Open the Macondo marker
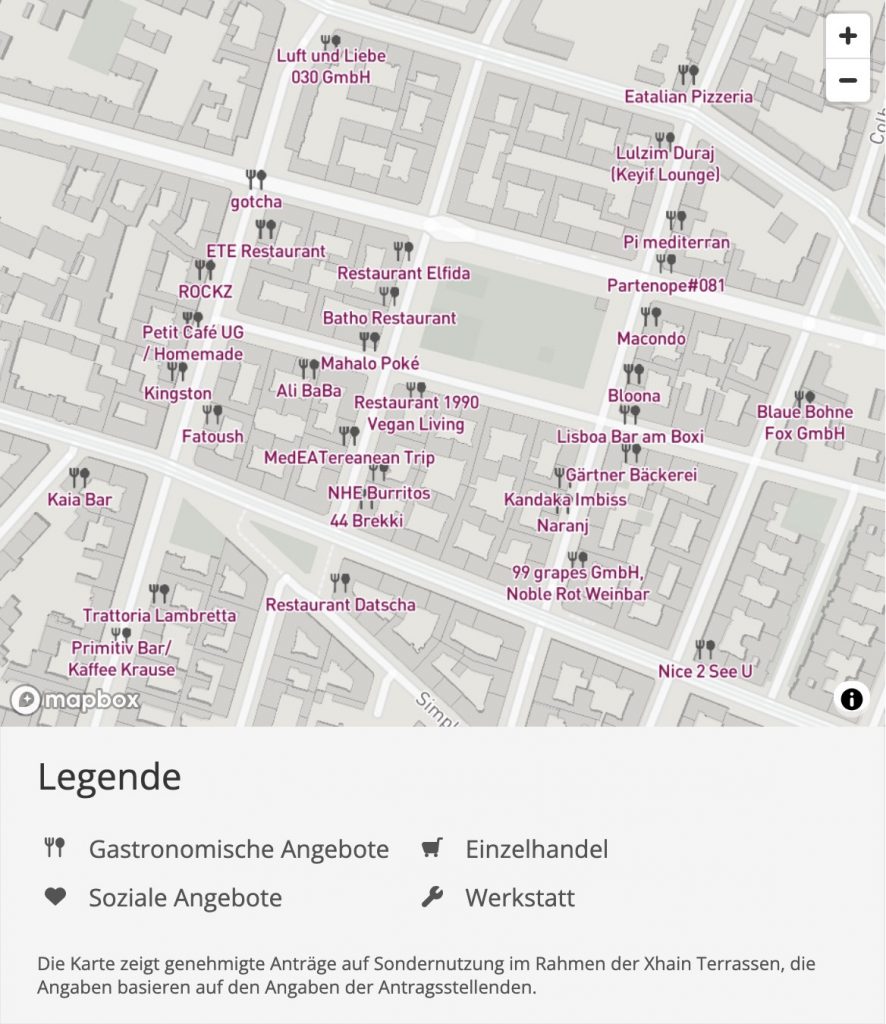This screenshot has height=1024, width=886. point(651,317)
